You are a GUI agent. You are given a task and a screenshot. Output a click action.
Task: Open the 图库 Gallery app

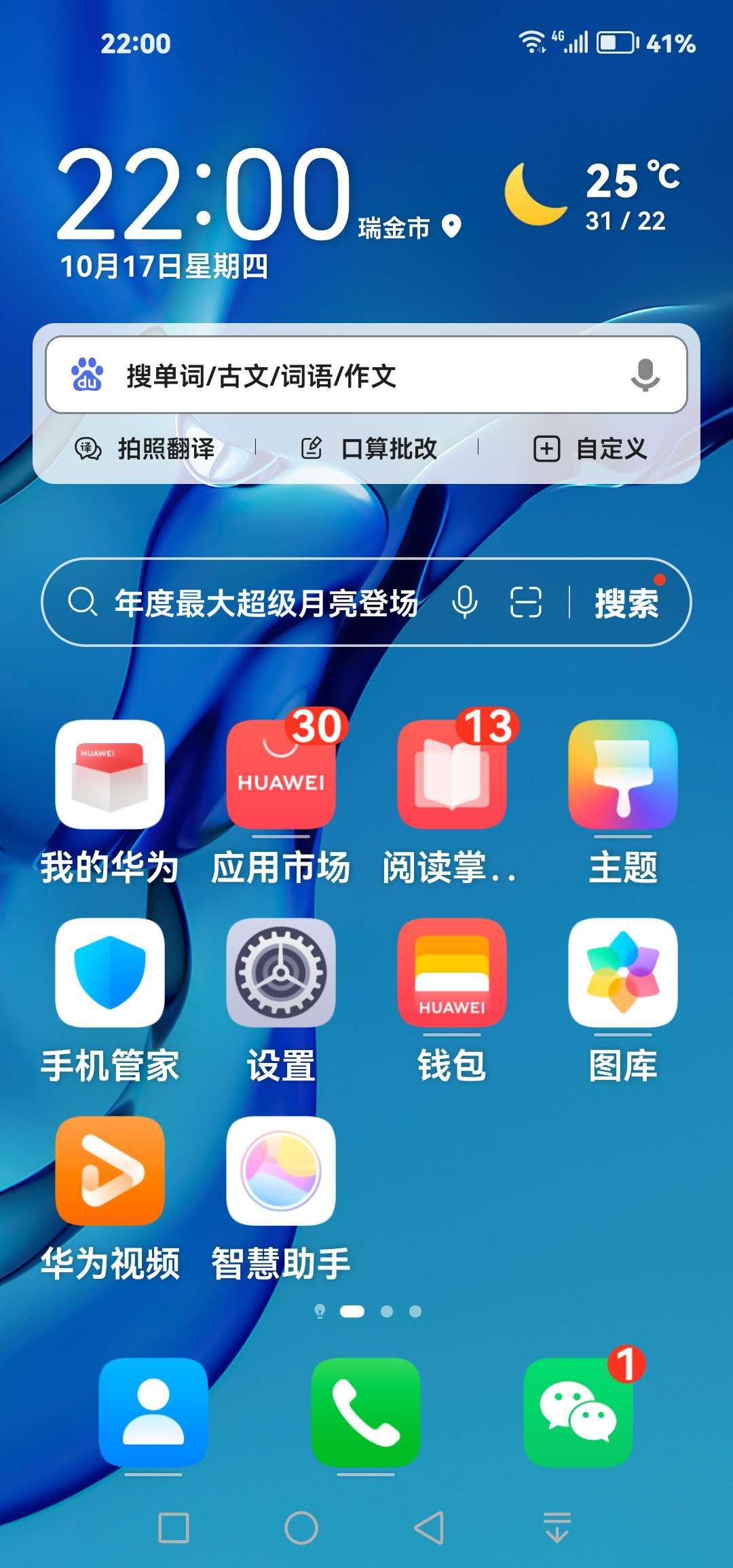click(x=623, y=973)
